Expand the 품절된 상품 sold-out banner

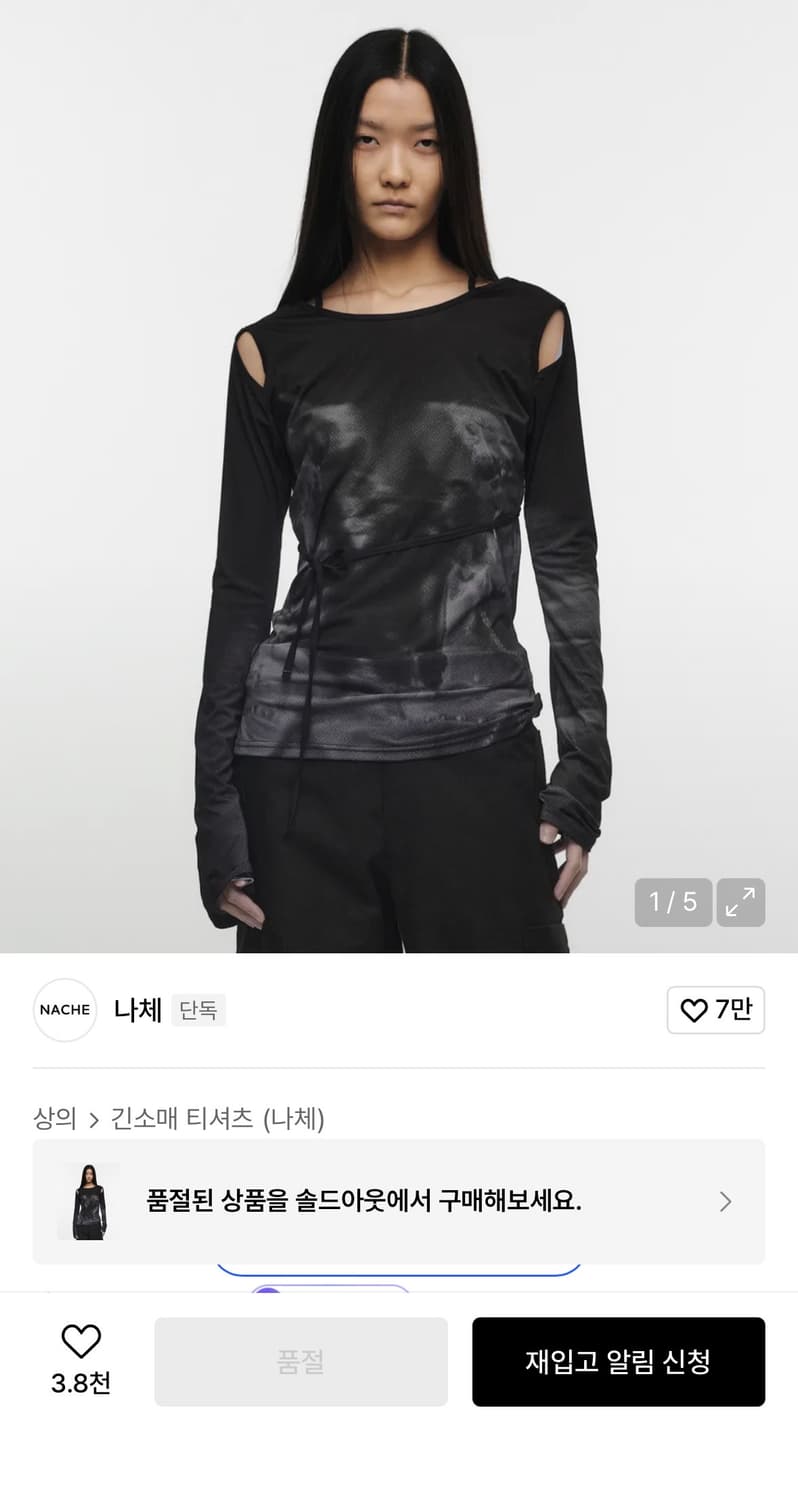point(400,1202)
